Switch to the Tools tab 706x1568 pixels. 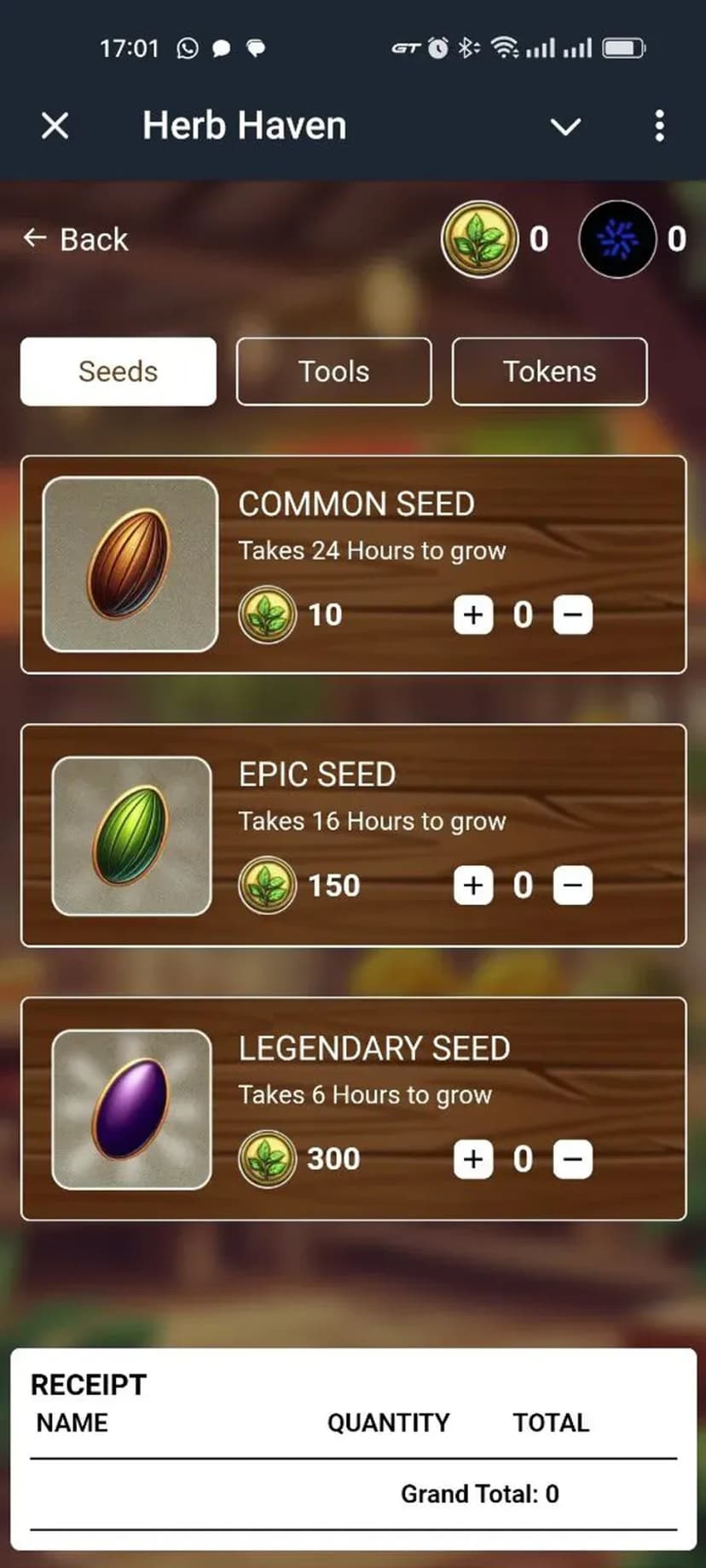(x=333, y=372)
